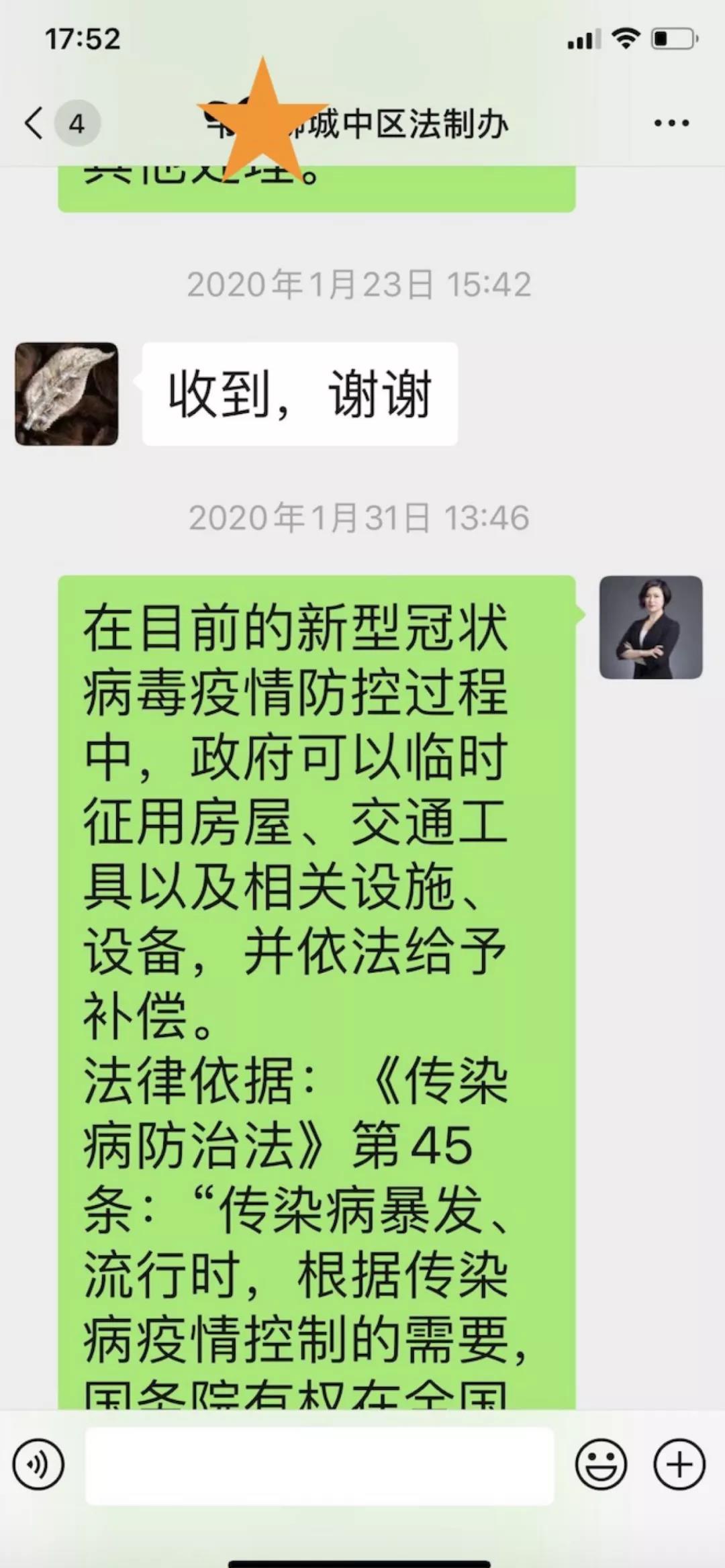This screenshot has height=1568, width=725.
Task: View the leaf avatar contact's profile
Action: tap(66, 394)
